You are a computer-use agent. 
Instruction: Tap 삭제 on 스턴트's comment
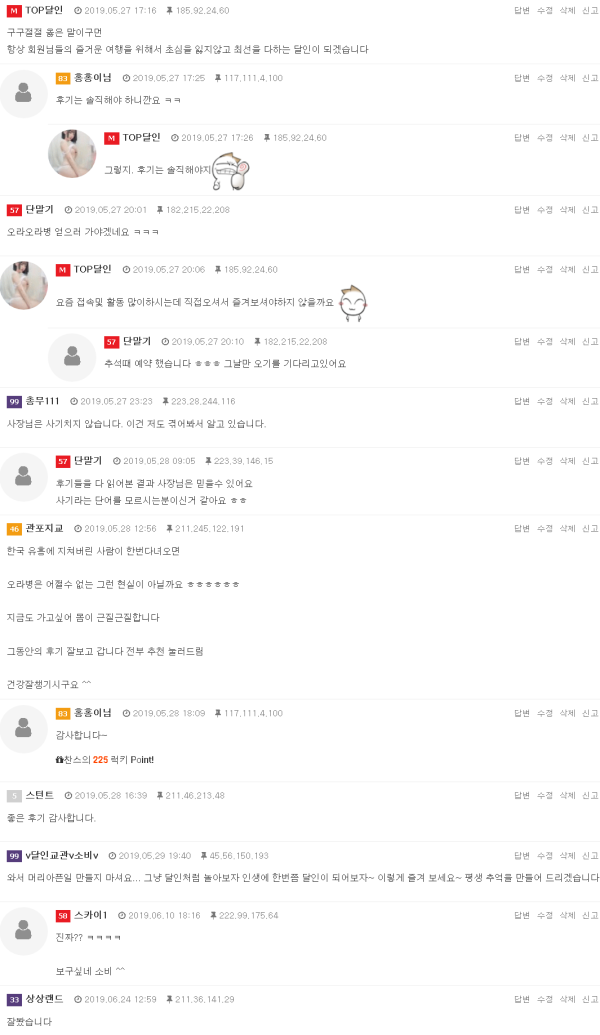click(567, 795)
